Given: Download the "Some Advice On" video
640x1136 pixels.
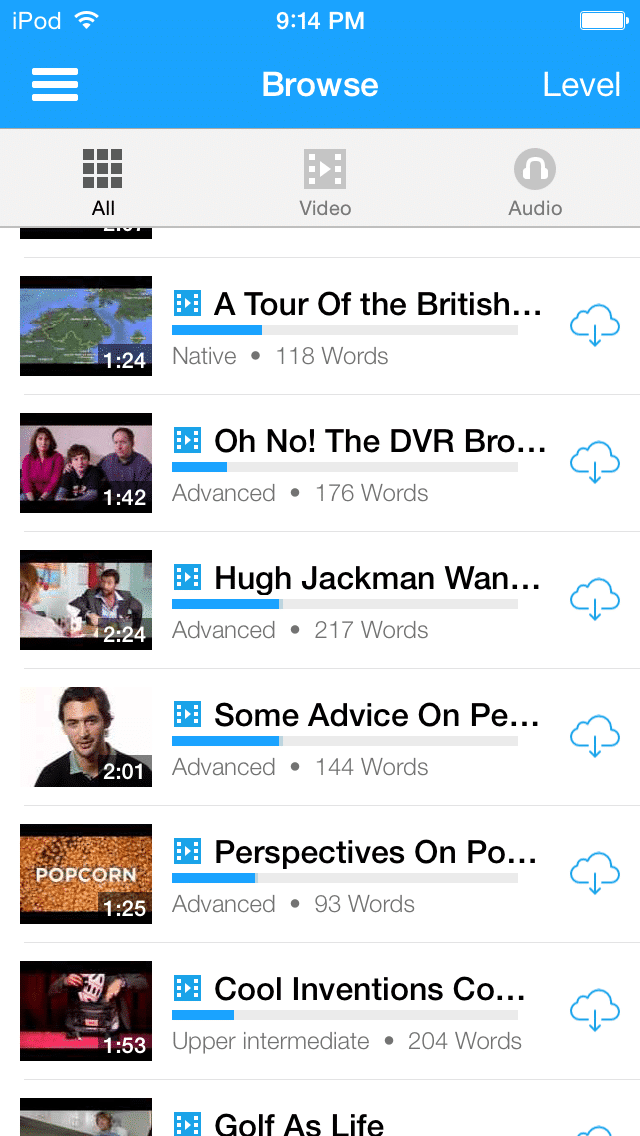Looking at the screenshot, I should (x=595, y=737).
